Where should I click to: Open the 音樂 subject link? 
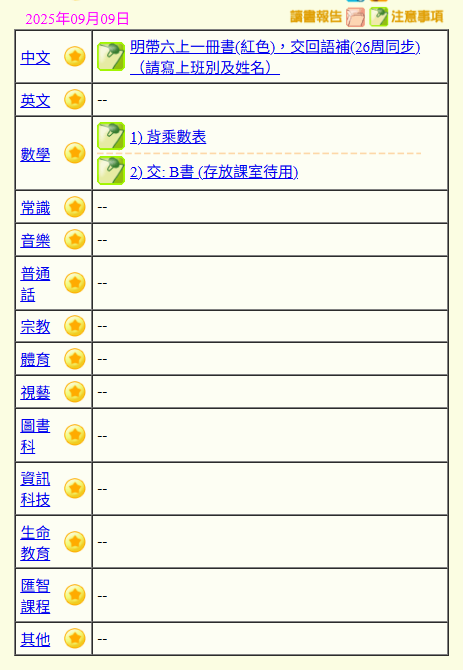pos(35,241)
